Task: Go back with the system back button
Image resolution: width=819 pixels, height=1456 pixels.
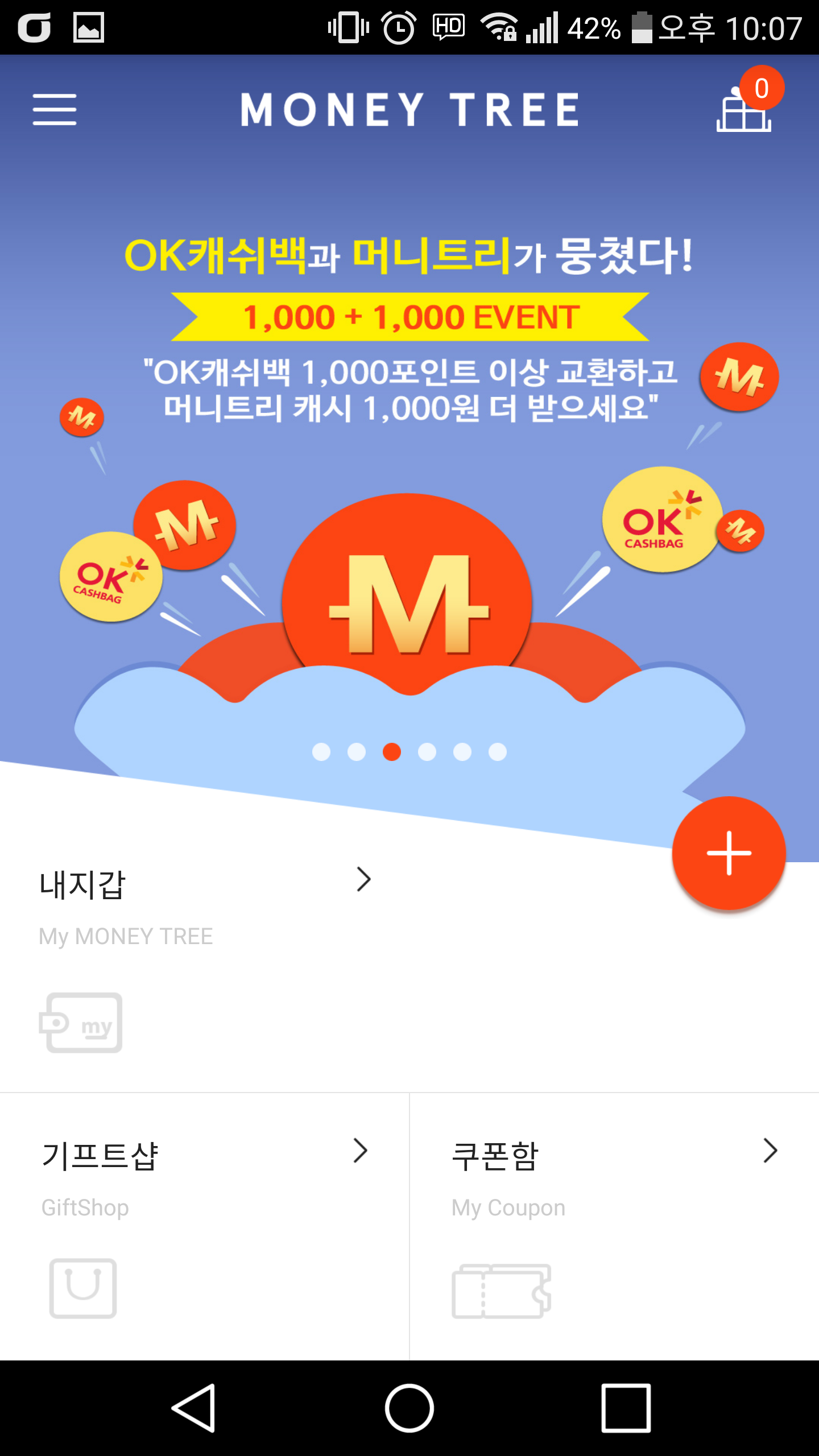Action: coord(193,1408)
